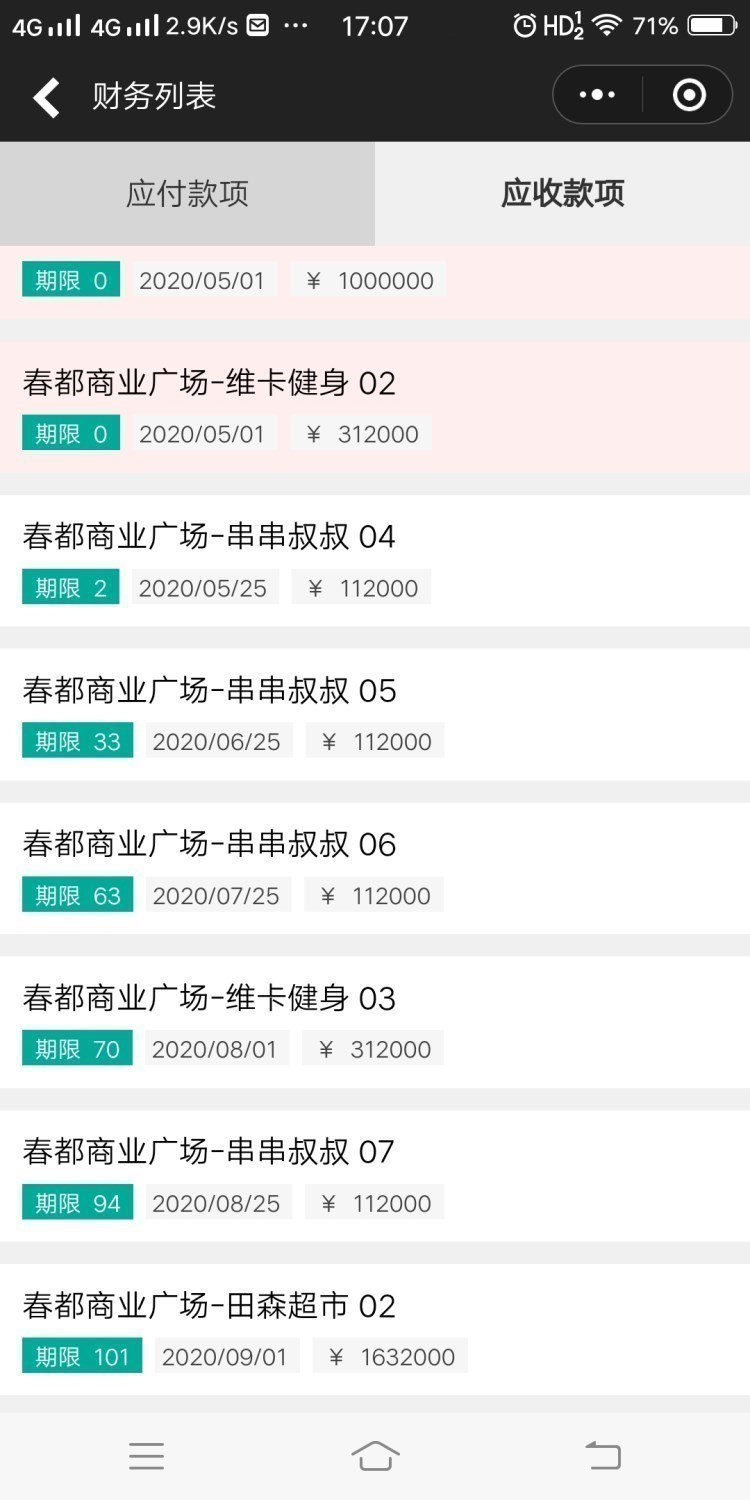Screen dimensions: 750x1500
Task: View 春都商业广场-维卡健身 03 record
Action: click(375, 1022)
